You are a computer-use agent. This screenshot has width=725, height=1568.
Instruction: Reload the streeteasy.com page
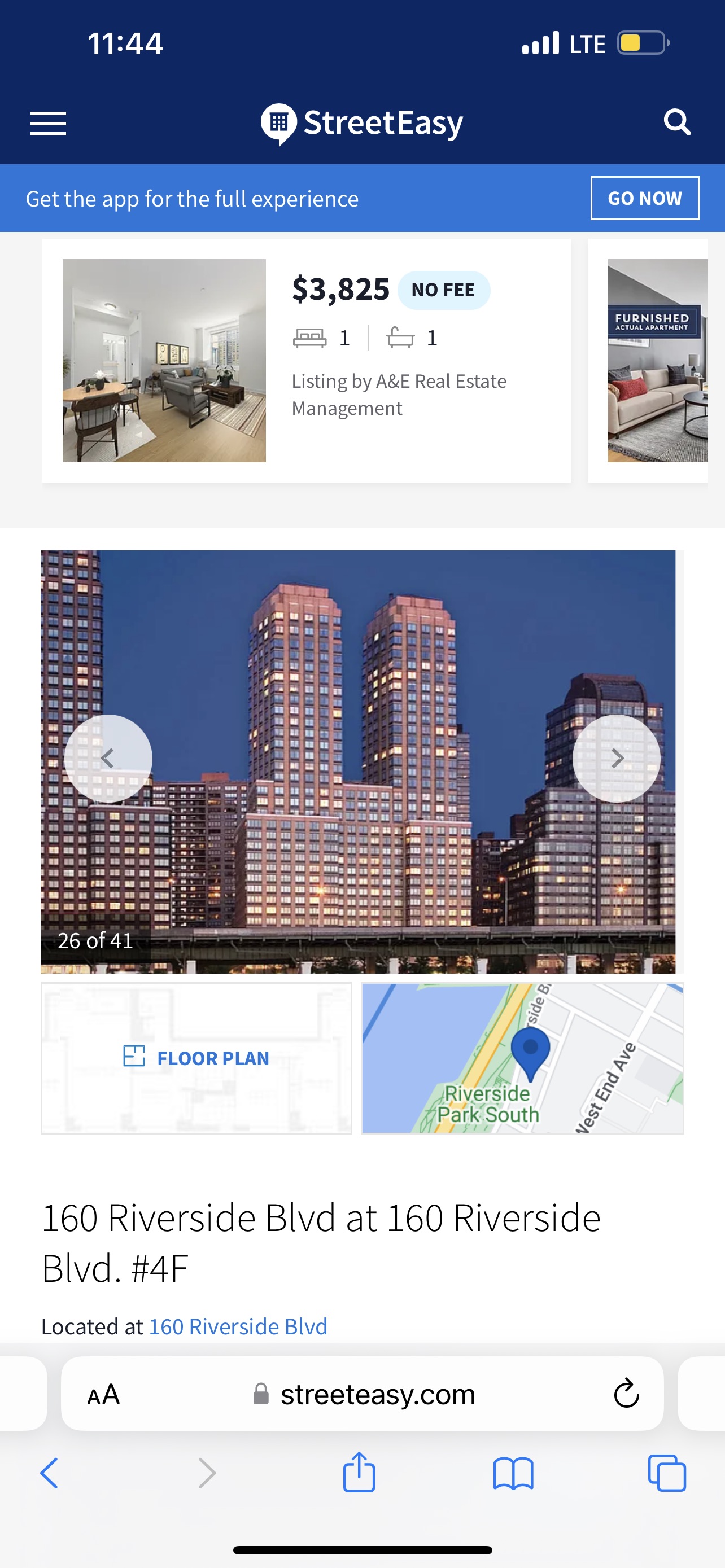coord(626,1394)
